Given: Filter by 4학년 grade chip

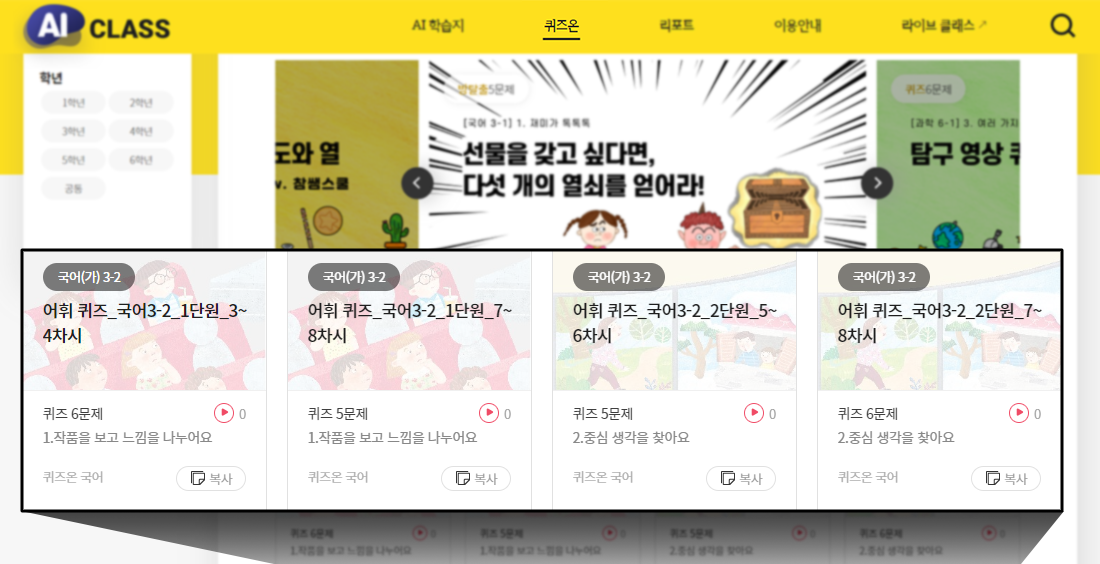Looking at the screenshot, I should 141,131.
